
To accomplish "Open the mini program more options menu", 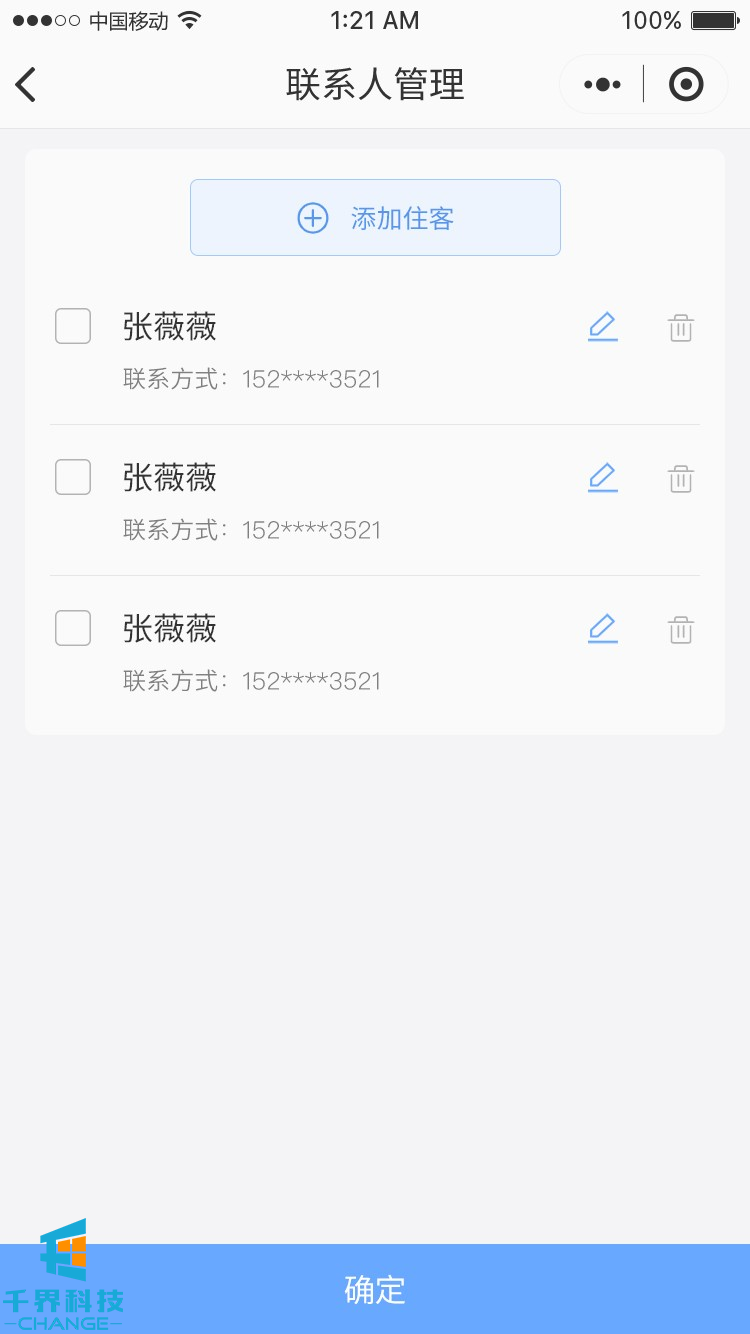I will coord(602,85).
